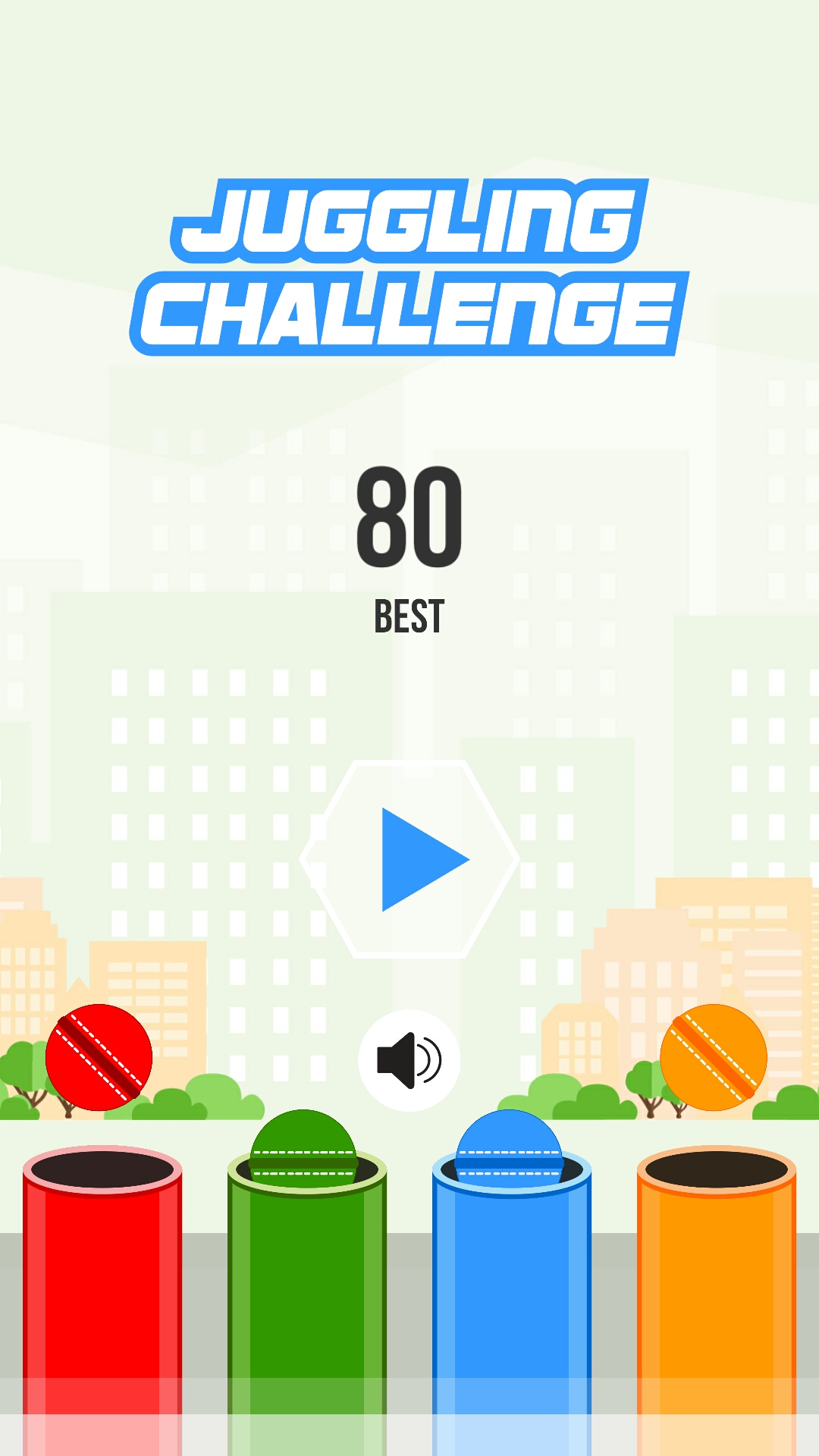This screenshot has height=1456, width=819.
Task: Start the game with the play button
Action: (x=410, y=859)
